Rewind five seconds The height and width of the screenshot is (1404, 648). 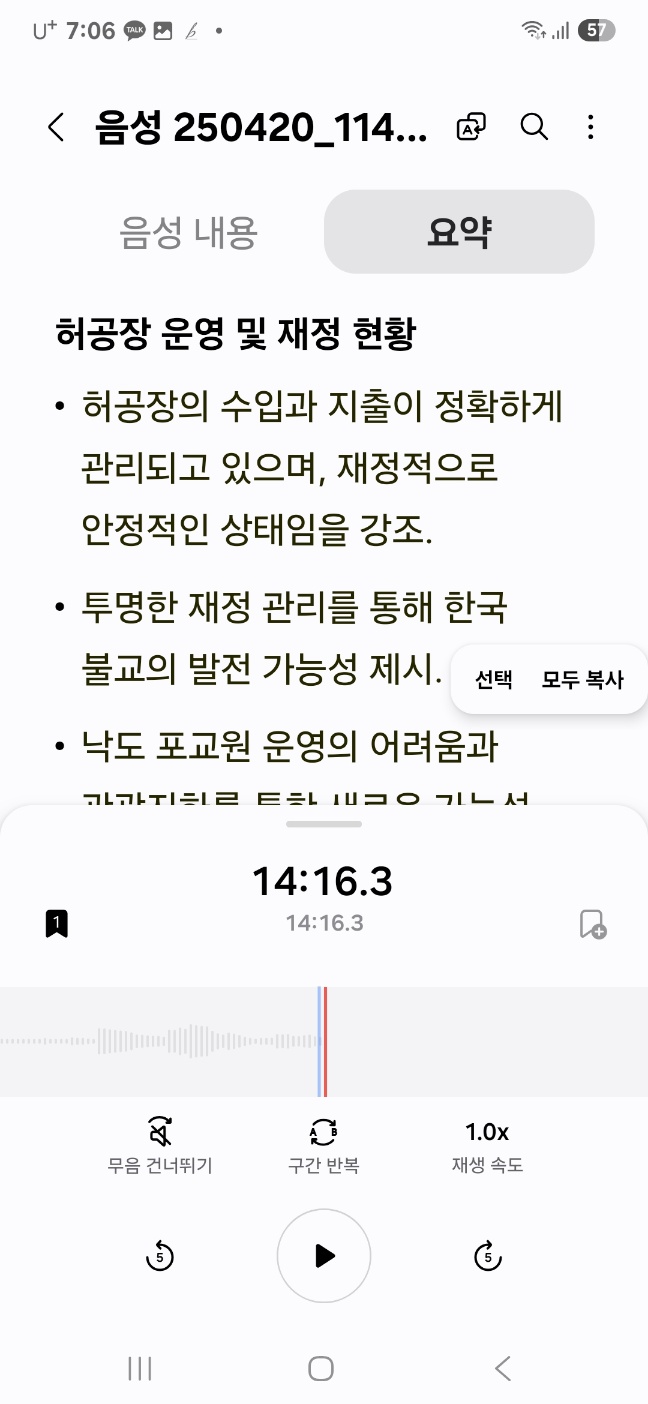[x=160, y=1256]
